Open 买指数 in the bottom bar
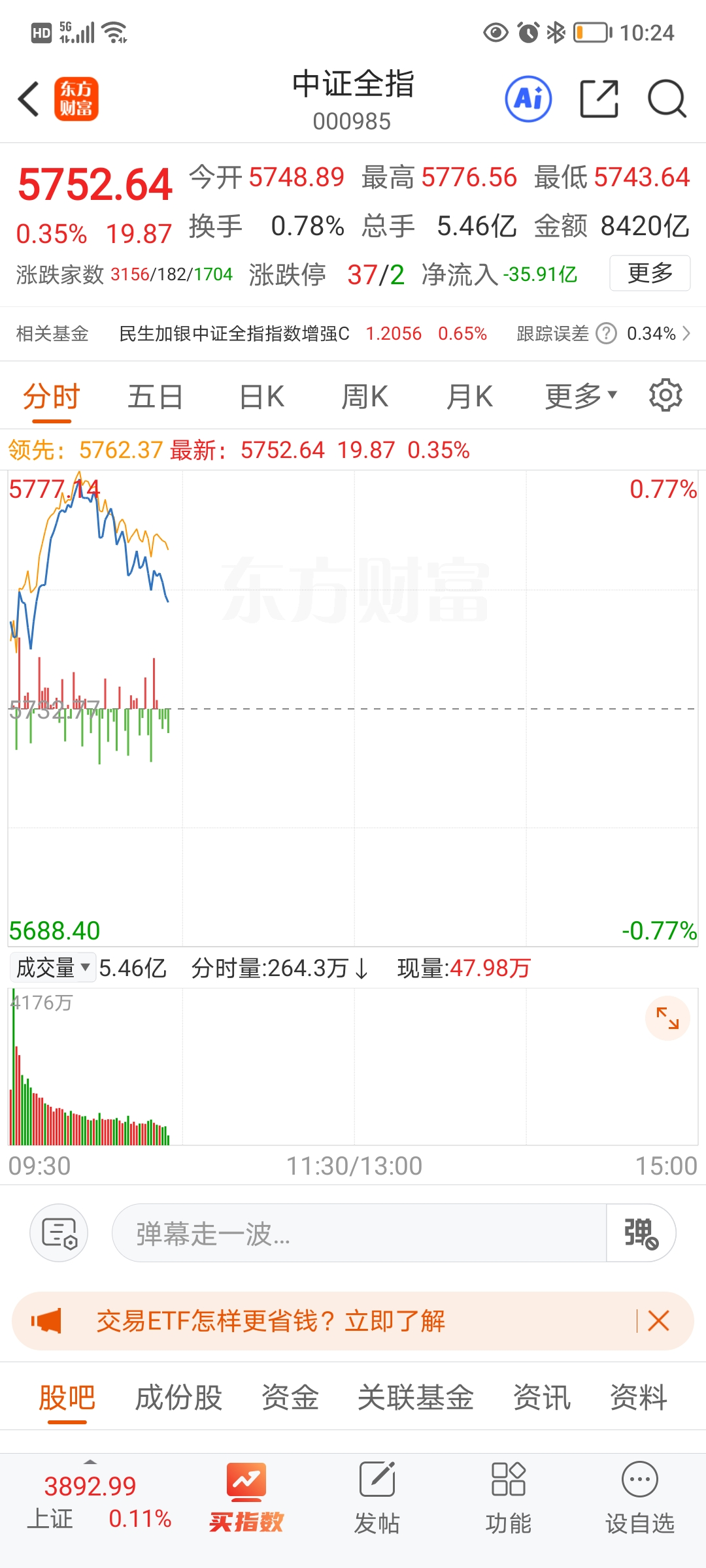 point(246,1497)
